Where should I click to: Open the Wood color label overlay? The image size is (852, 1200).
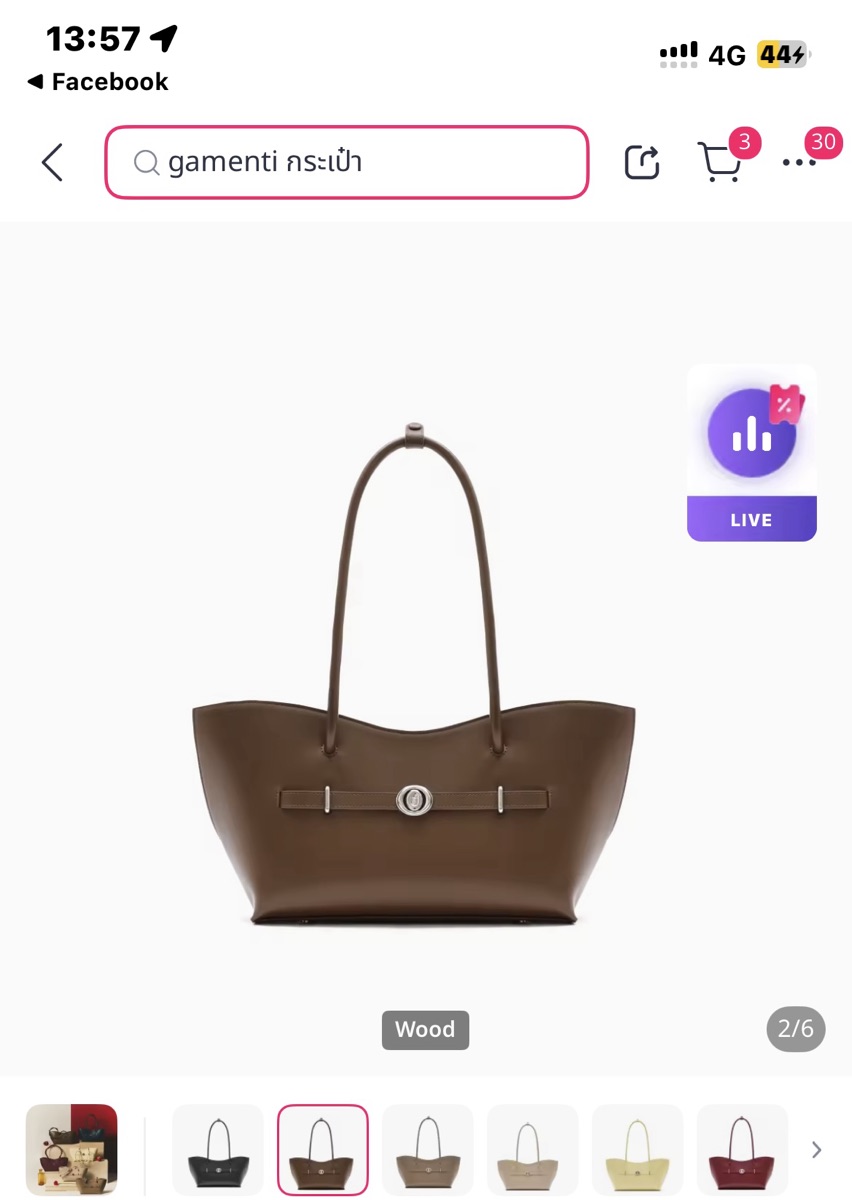(425, 1029)
